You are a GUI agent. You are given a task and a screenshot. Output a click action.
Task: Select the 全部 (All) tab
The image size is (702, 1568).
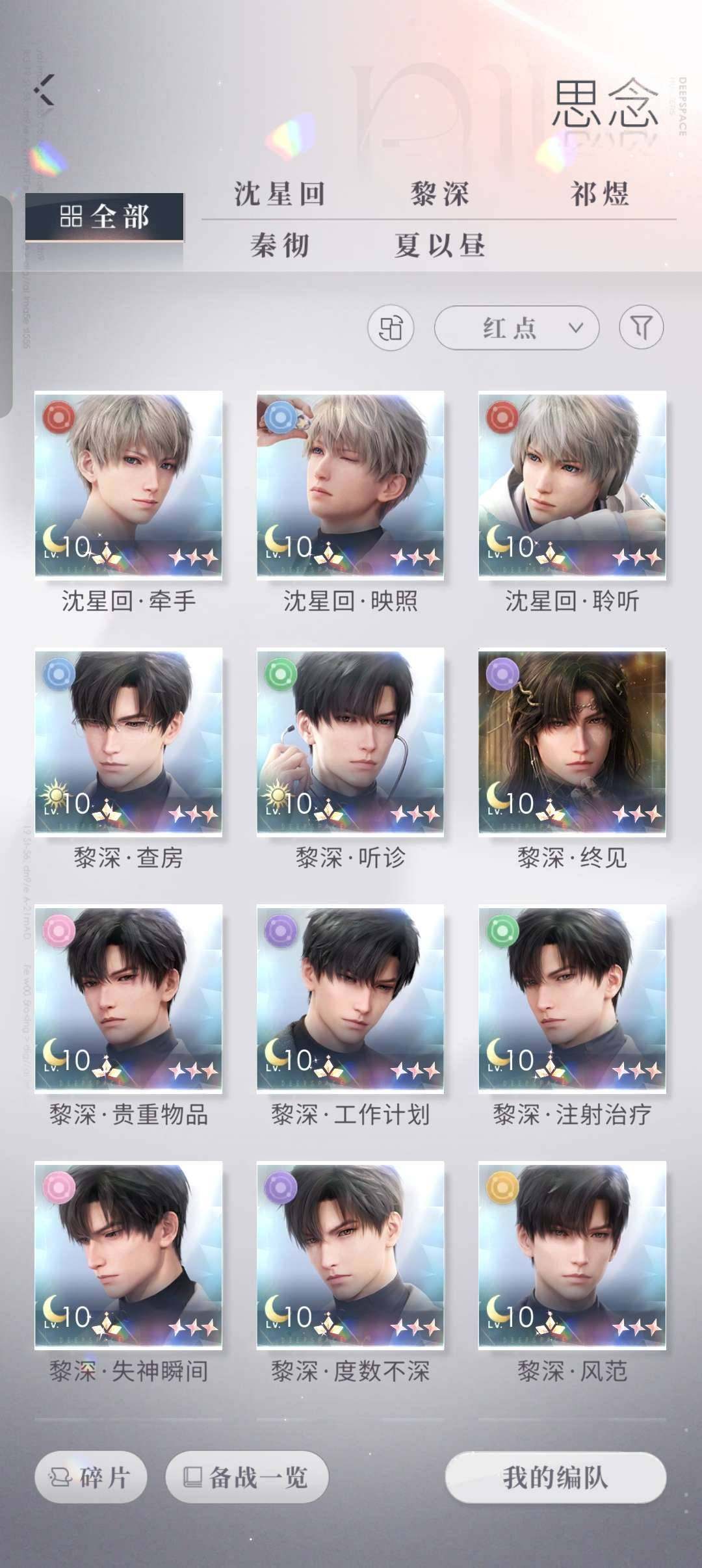coord(105,216)
